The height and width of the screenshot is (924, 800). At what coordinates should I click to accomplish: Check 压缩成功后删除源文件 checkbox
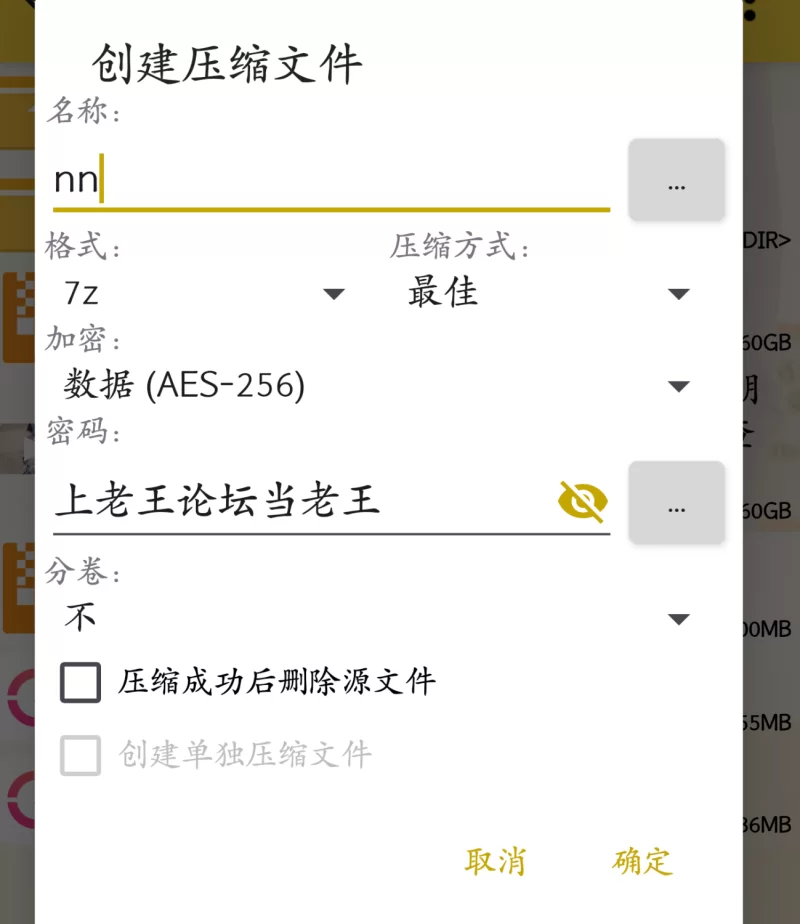[x=81, y=683]
